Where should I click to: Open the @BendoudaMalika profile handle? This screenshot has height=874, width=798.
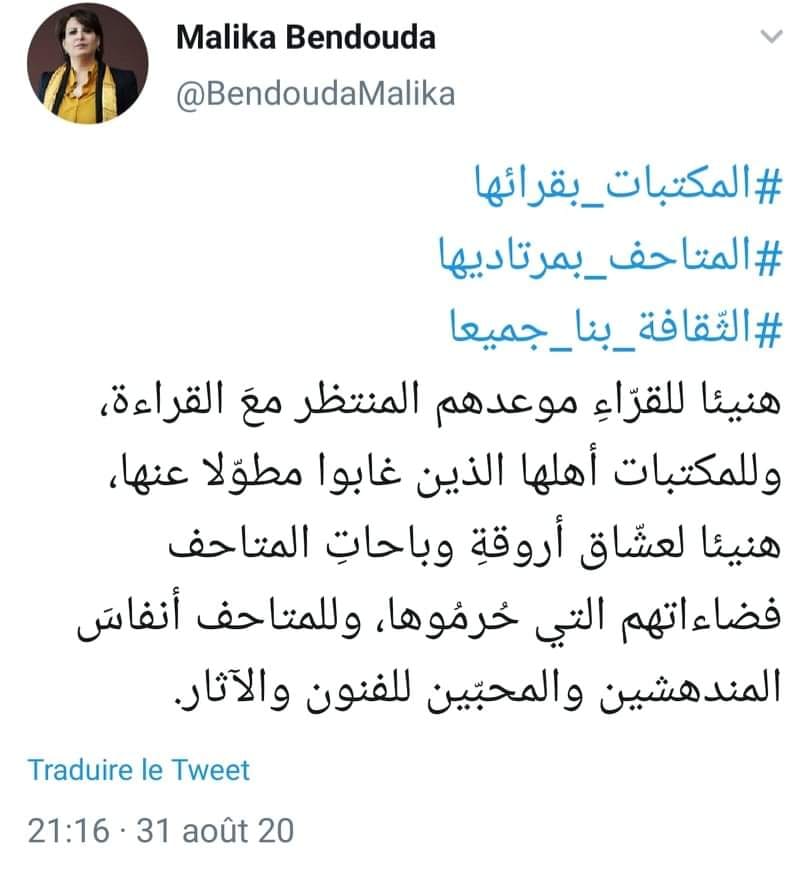coord(314,92)
